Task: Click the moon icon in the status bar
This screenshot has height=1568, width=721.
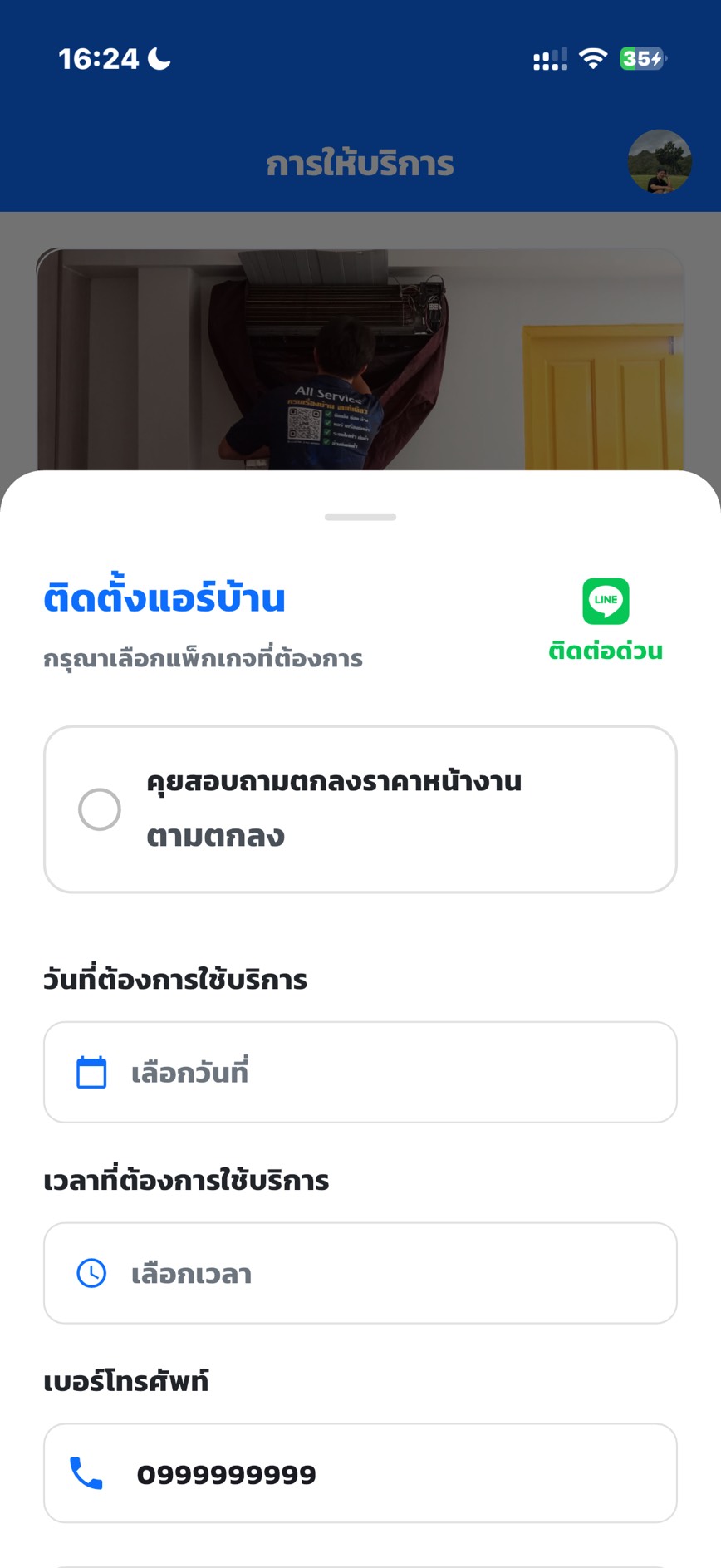Action: 158,58
